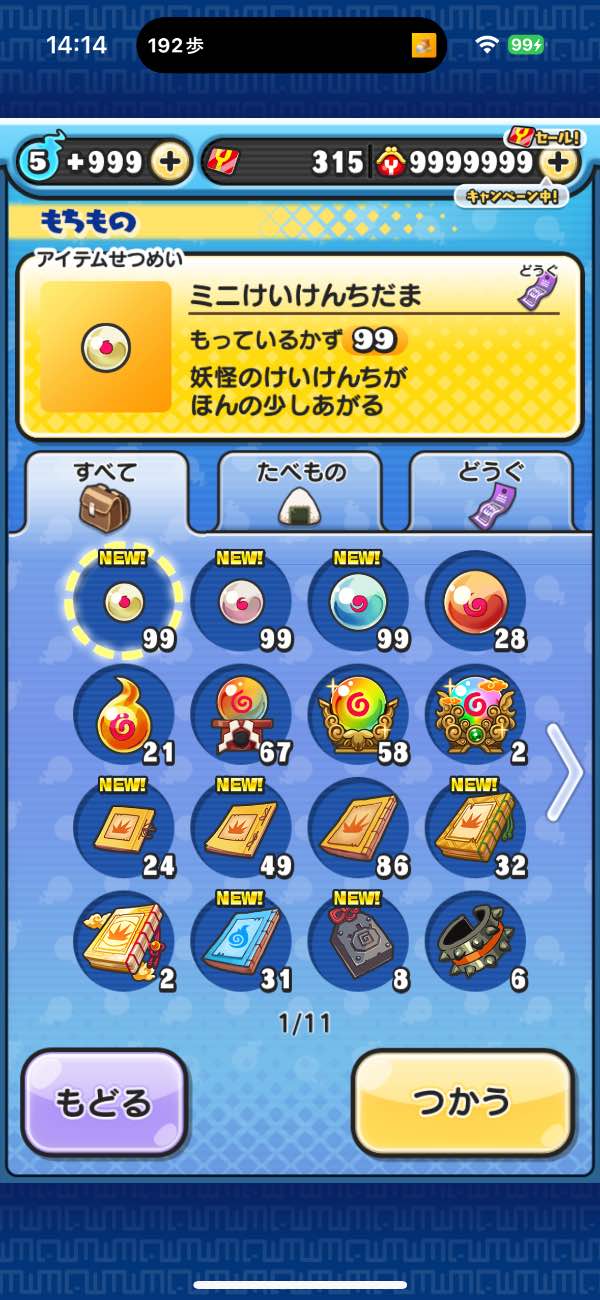
Task: Select the golden-framed orb with count 58
Action: [358, 715]
